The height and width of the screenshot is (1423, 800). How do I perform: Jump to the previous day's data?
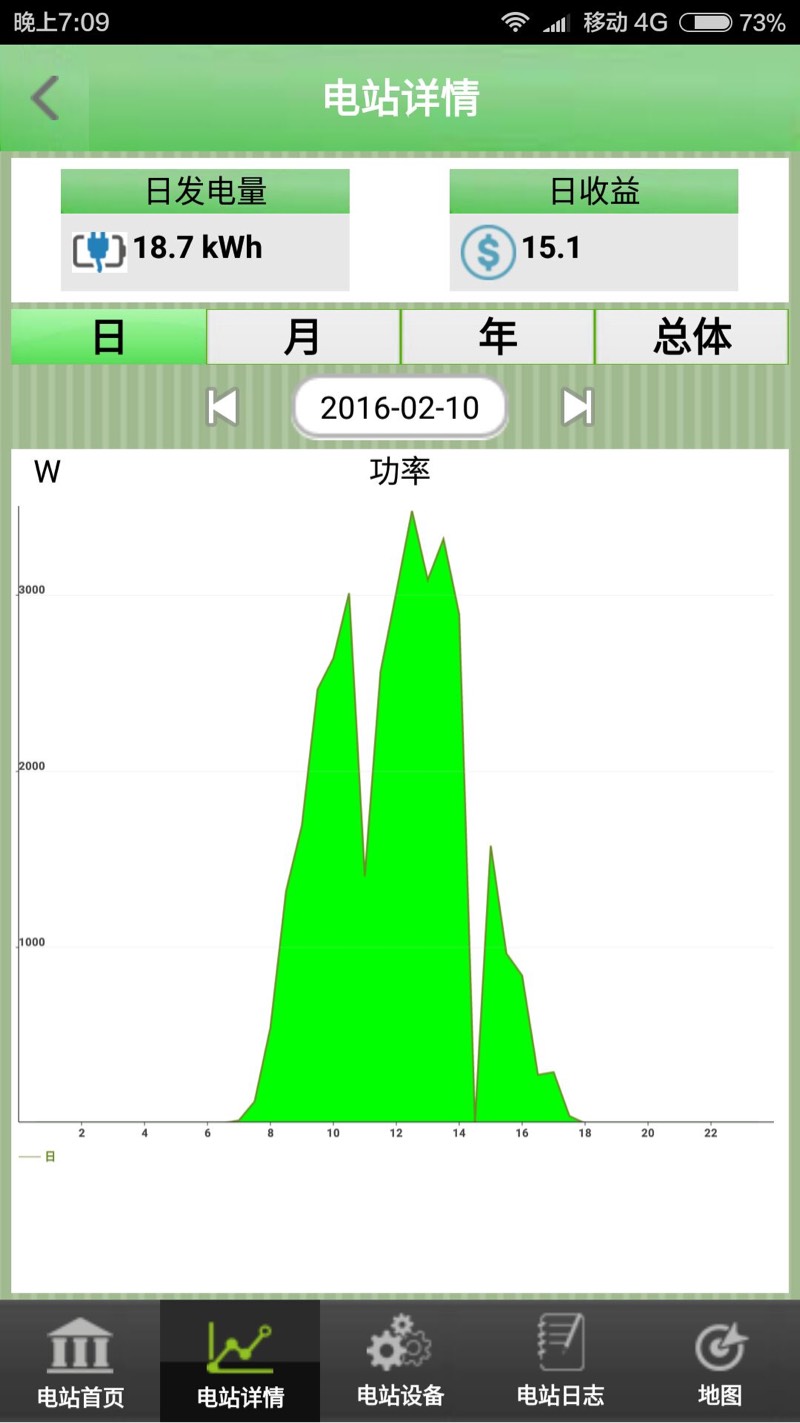point(222,407)
